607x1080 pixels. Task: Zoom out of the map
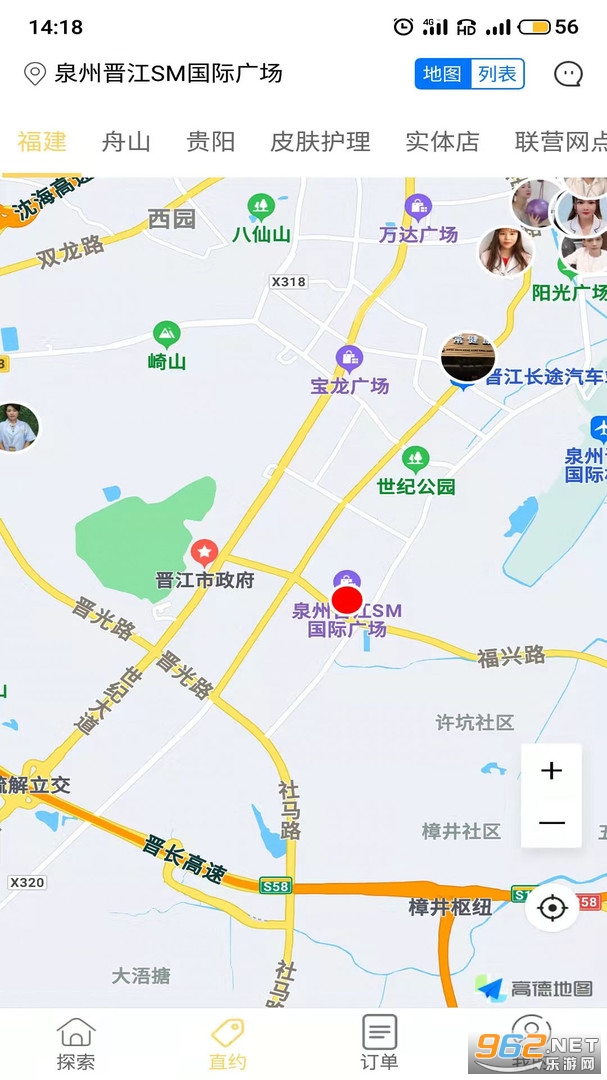point(551,823)
